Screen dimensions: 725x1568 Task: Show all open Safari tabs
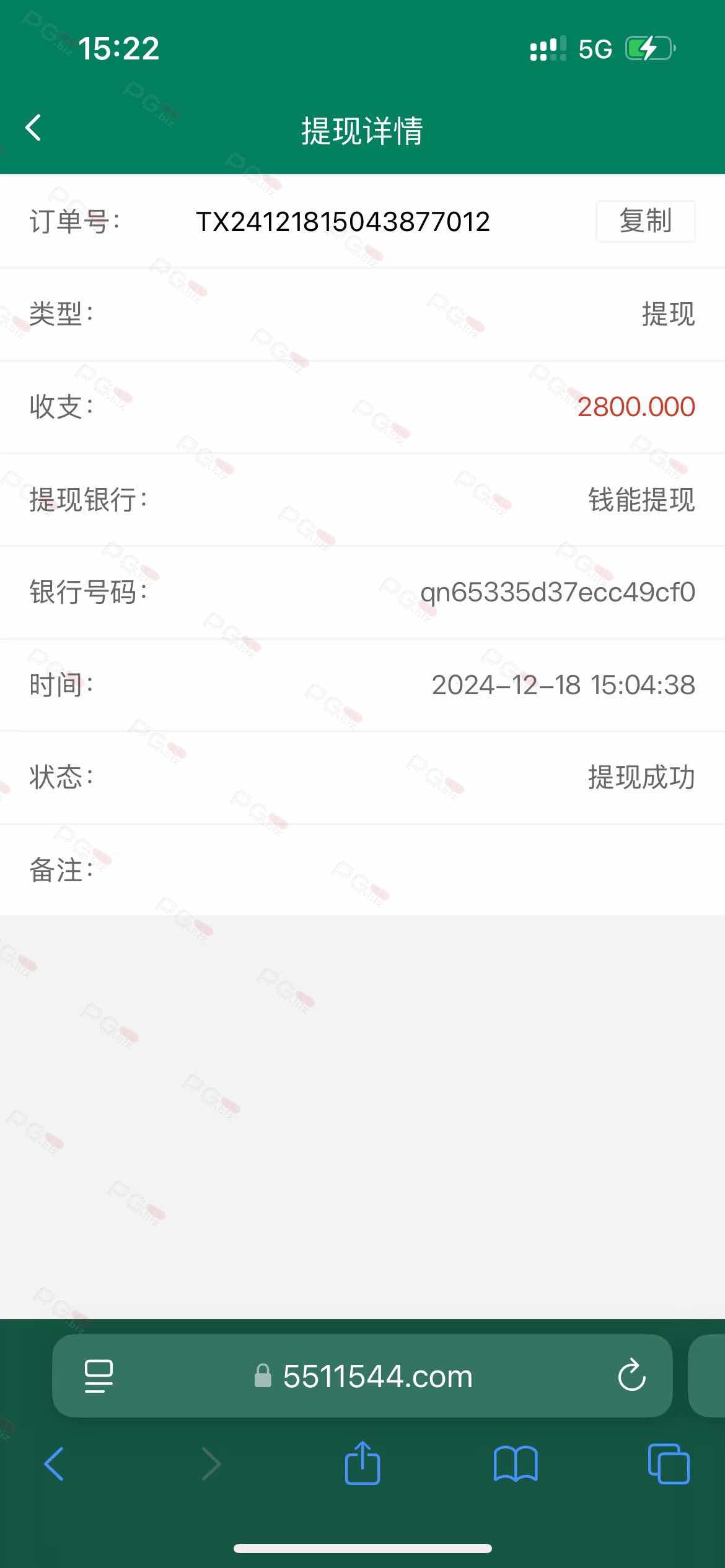tap(668, 1464)
